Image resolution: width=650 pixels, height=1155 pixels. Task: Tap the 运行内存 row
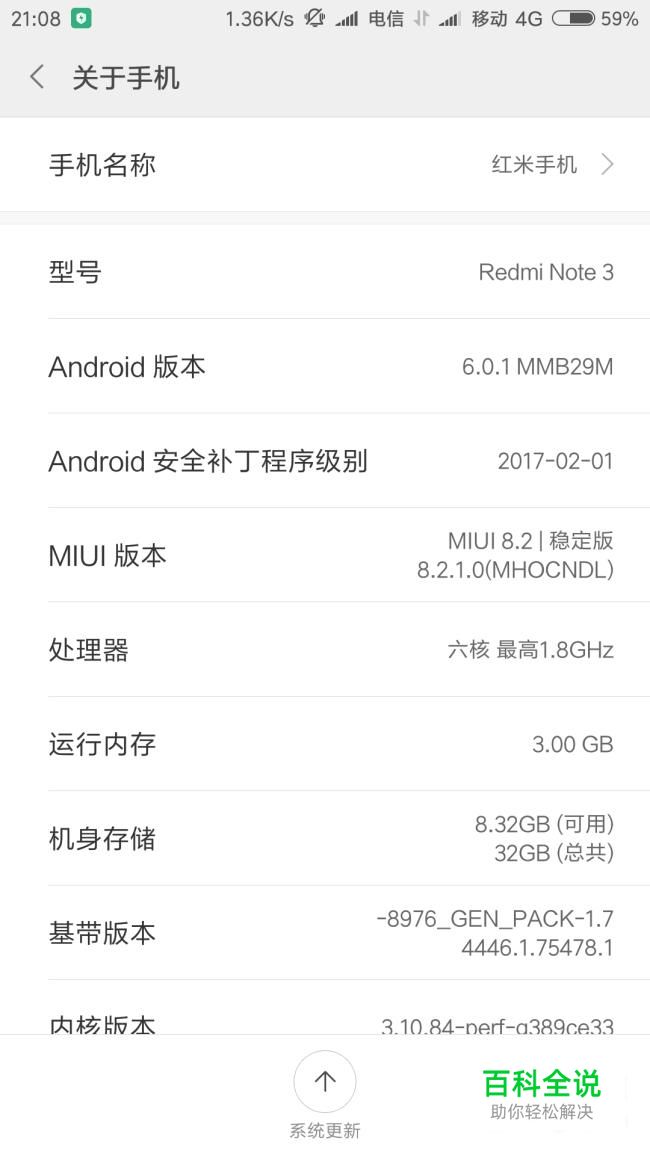tap(325, 744)
